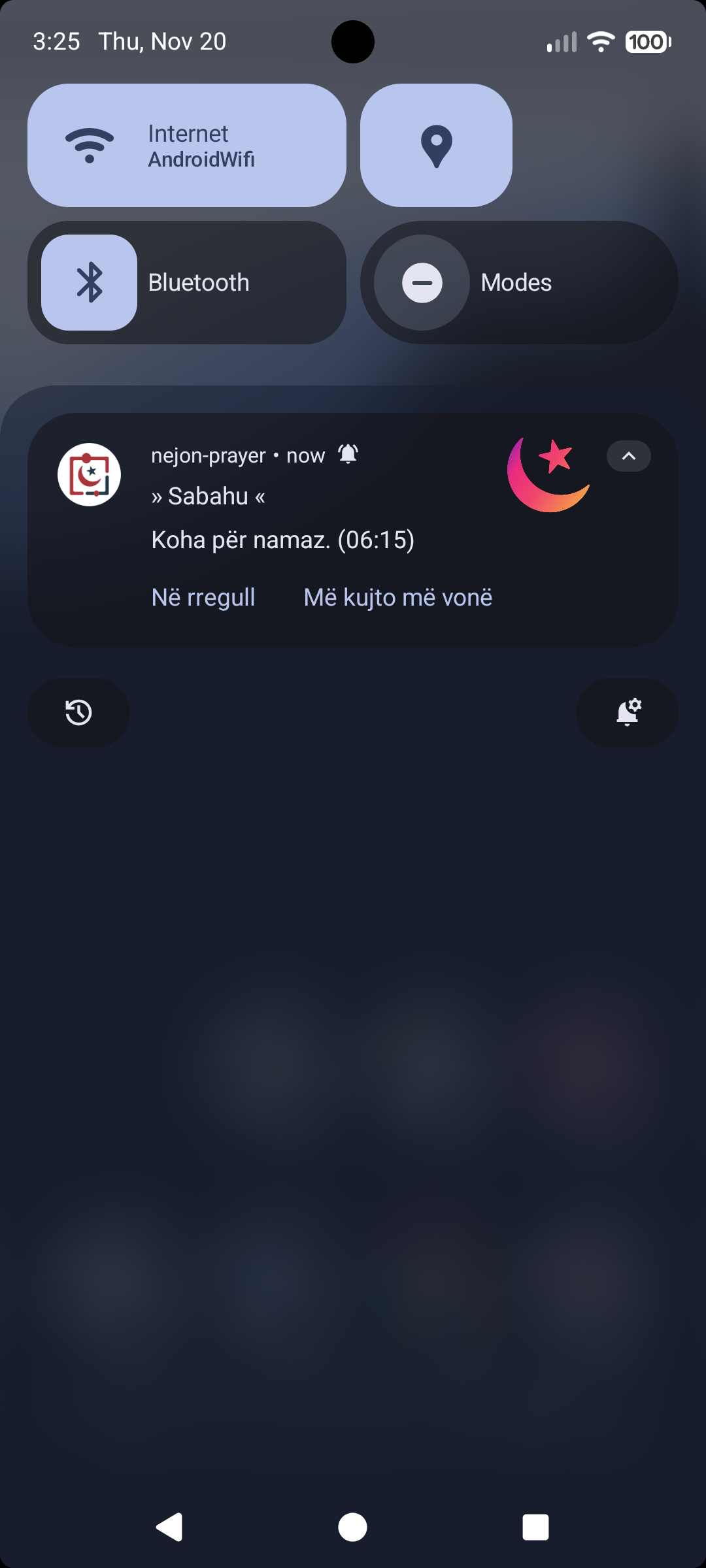Tap Në rregull on the prayer notification
This screenshot has width=706, height=1568.
point(203,597)
